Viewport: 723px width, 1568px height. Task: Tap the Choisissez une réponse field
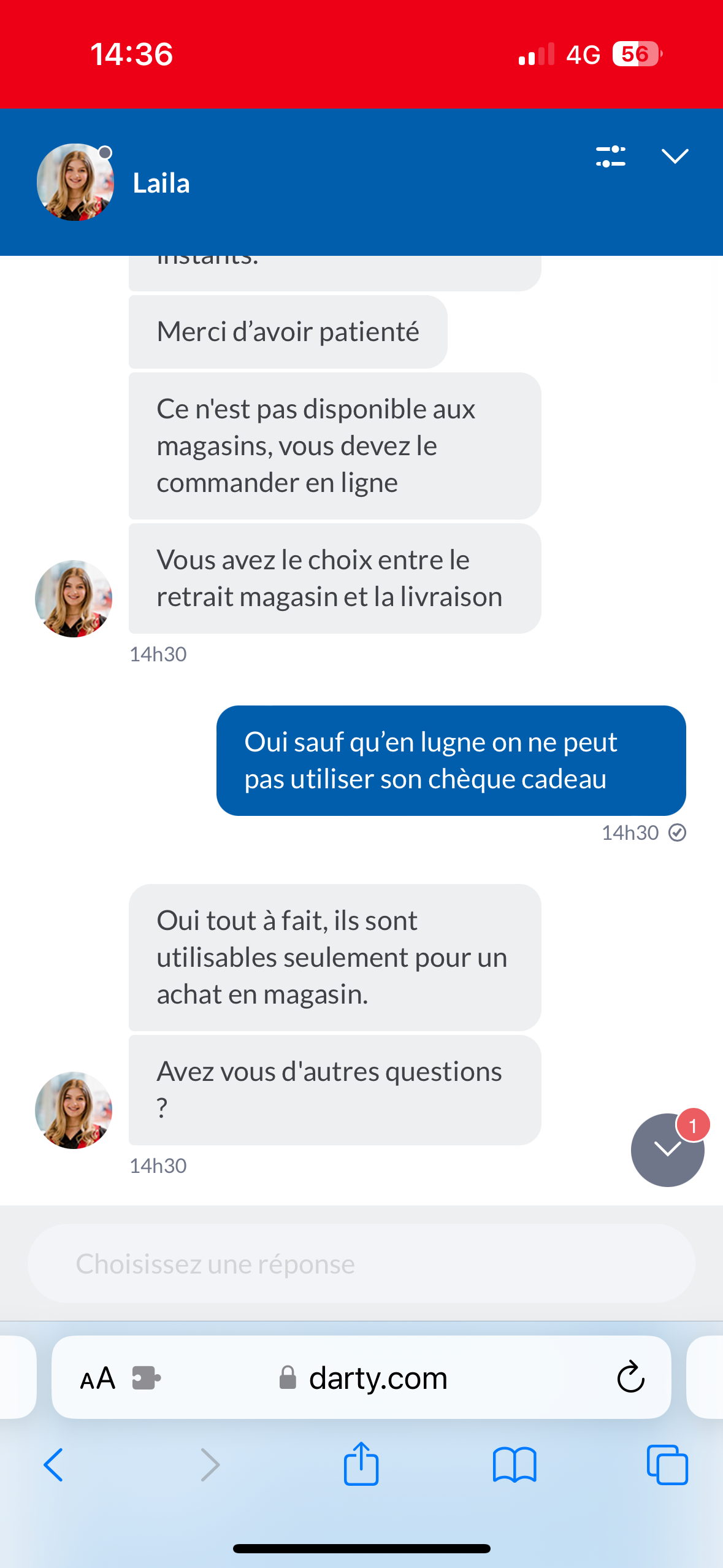click(361, 1264)
